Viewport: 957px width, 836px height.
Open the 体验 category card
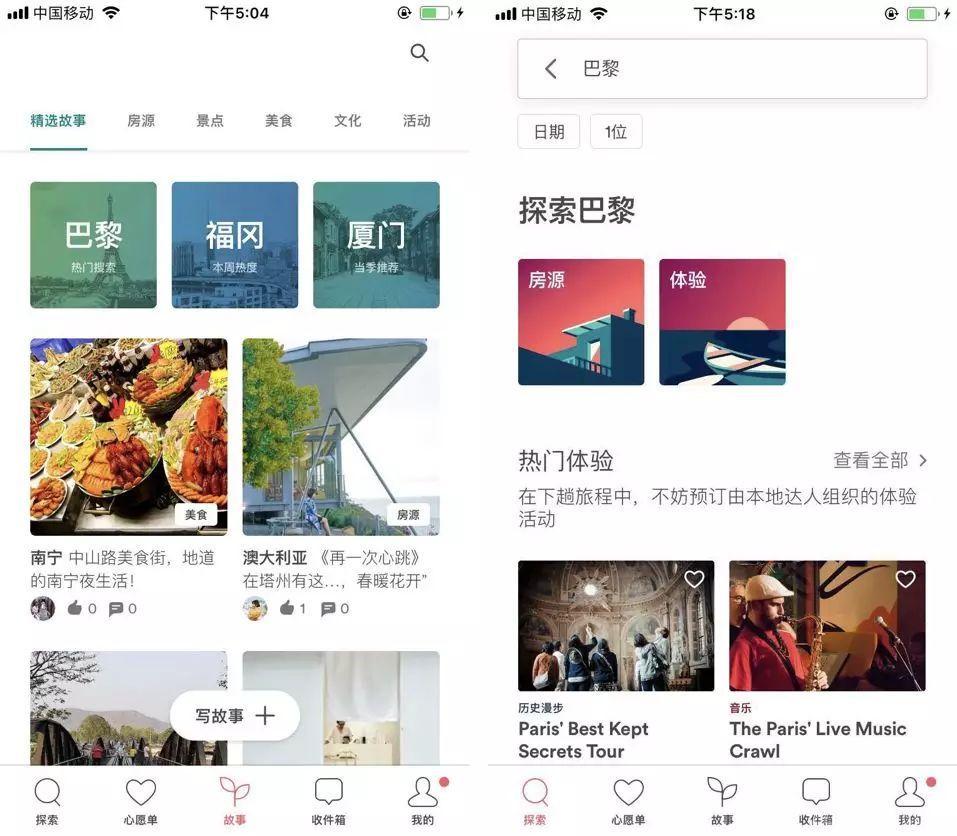[x=722, y=322]
